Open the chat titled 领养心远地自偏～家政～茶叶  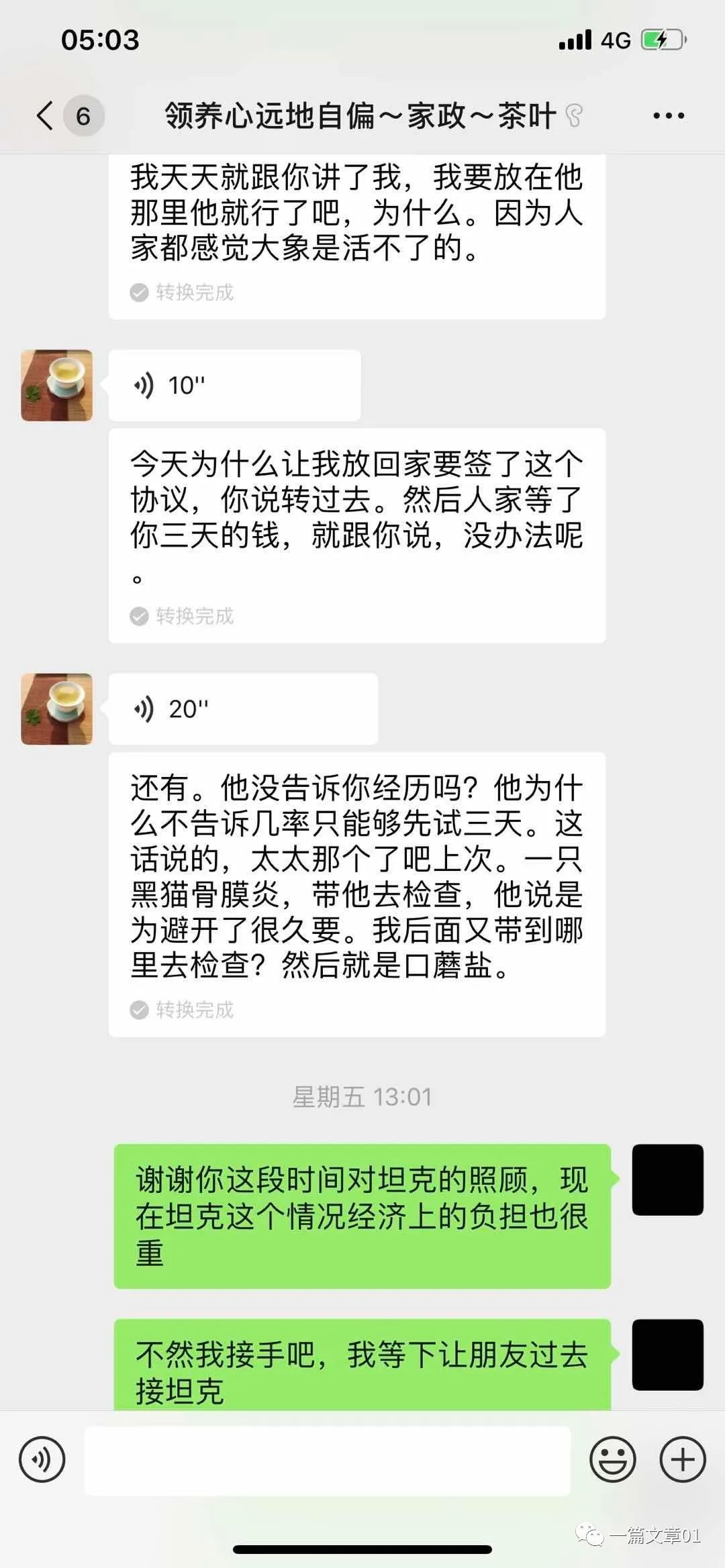pos(358,115)
